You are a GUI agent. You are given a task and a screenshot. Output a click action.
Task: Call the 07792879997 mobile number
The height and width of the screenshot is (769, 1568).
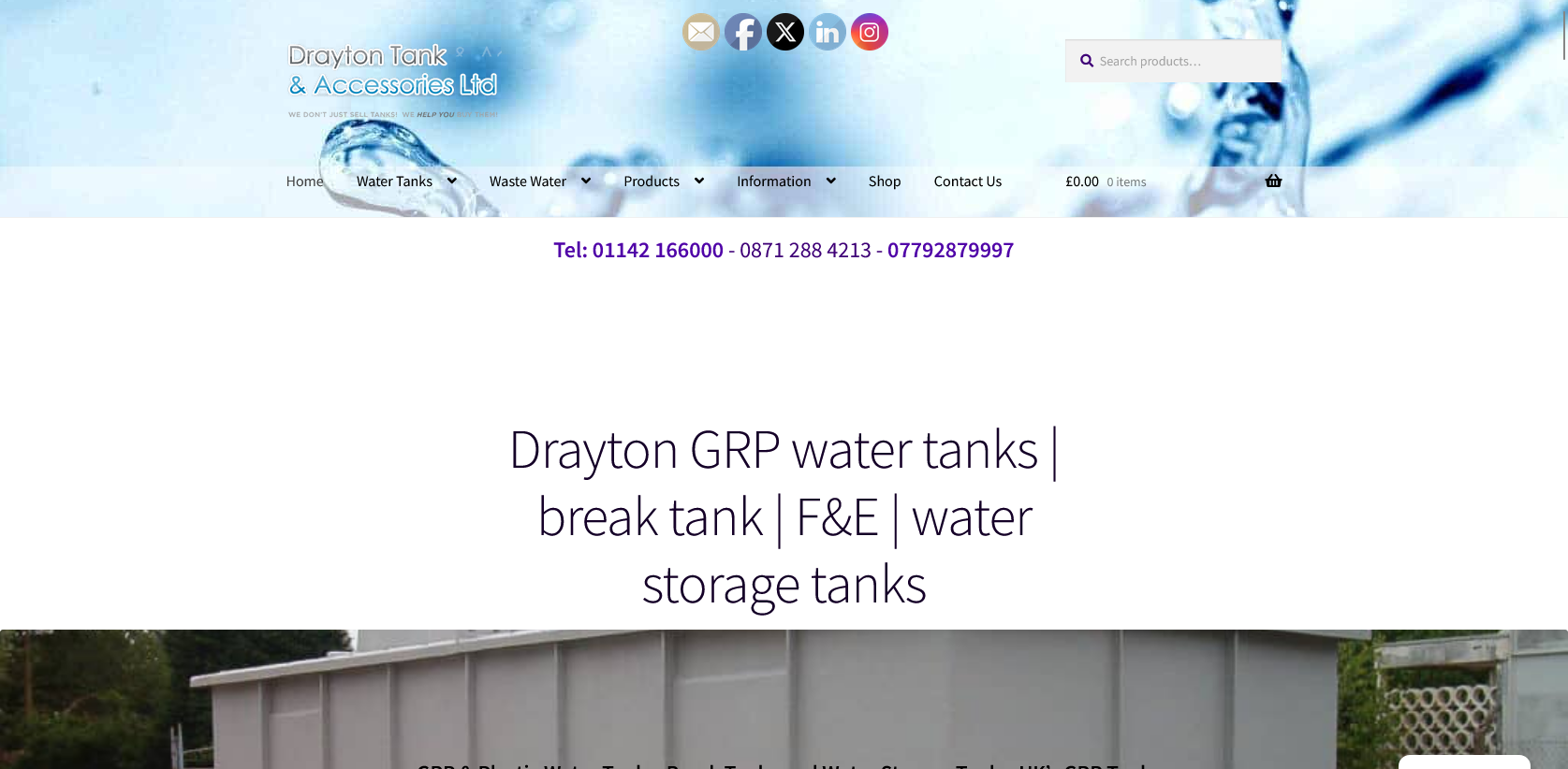950,251
